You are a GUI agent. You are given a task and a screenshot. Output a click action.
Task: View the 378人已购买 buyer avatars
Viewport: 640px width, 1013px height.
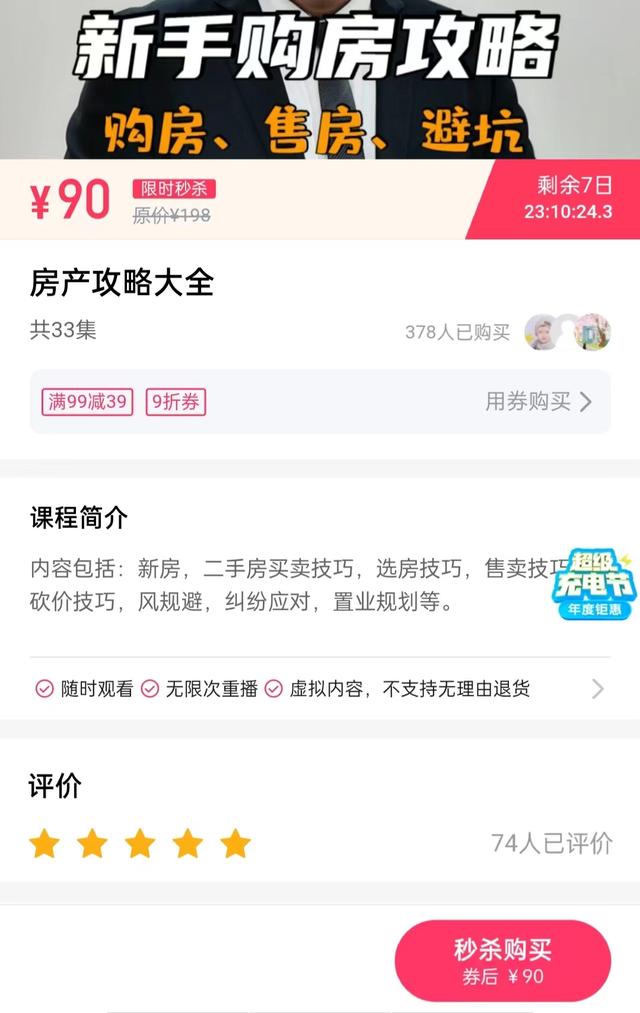[x=567, y=332]
